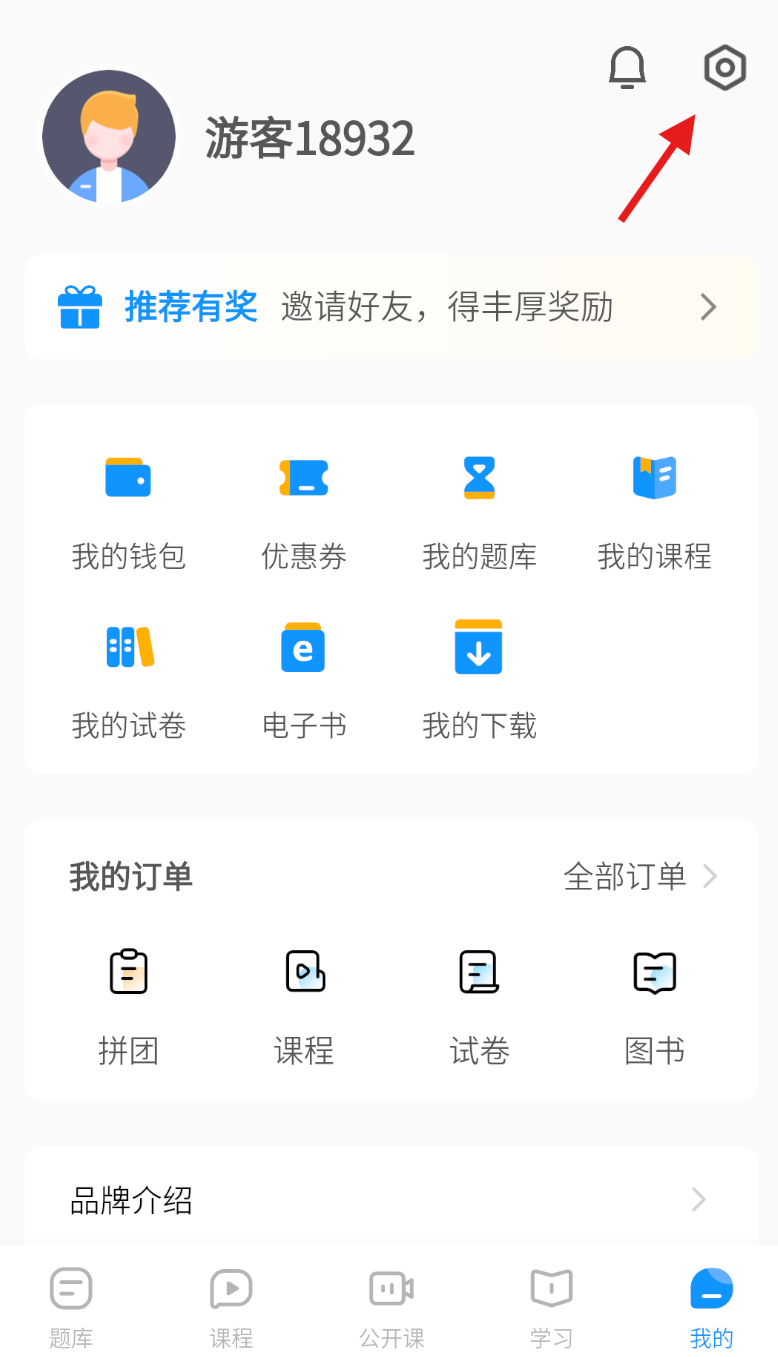Open the 推荐有奖 invite banner

tap(390, 307)
